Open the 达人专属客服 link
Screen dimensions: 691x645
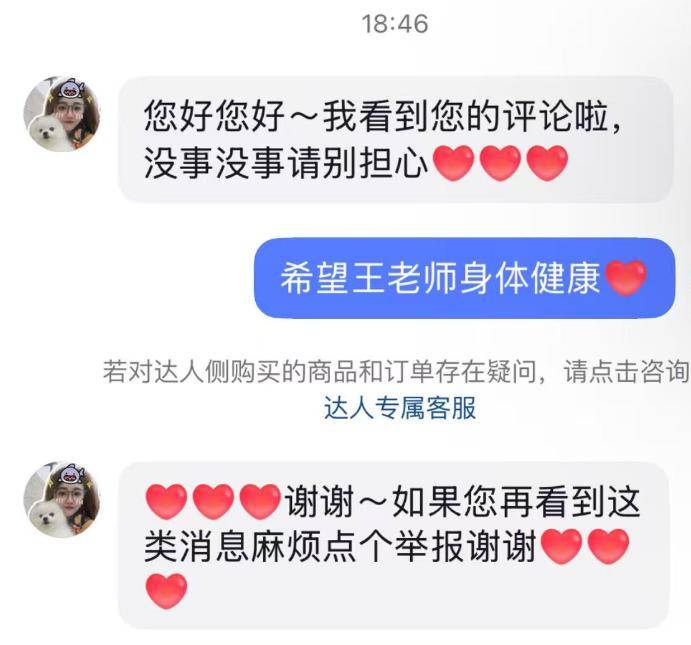399,408
